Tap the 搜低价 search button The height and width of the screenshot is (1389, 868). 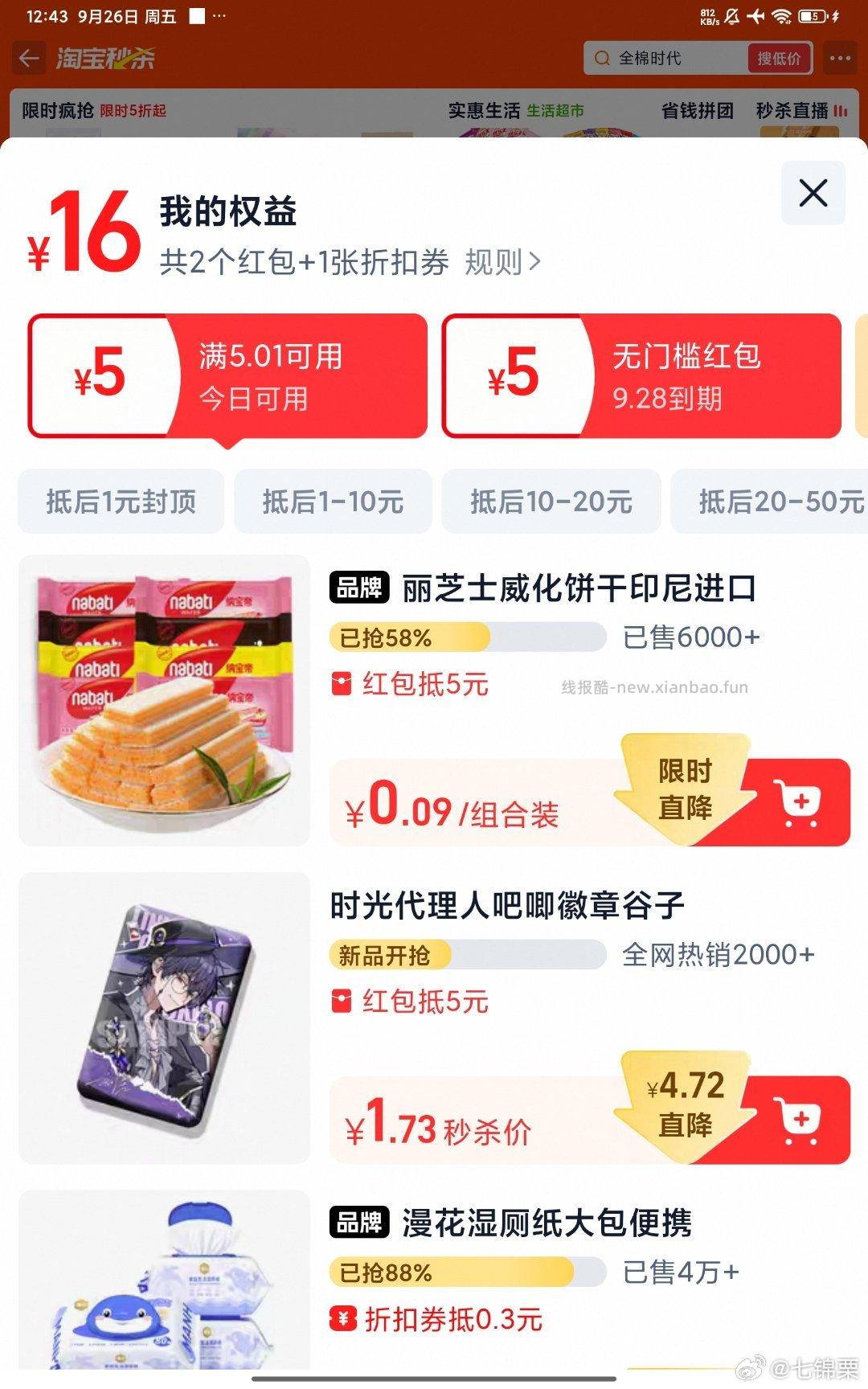point(777,59)
